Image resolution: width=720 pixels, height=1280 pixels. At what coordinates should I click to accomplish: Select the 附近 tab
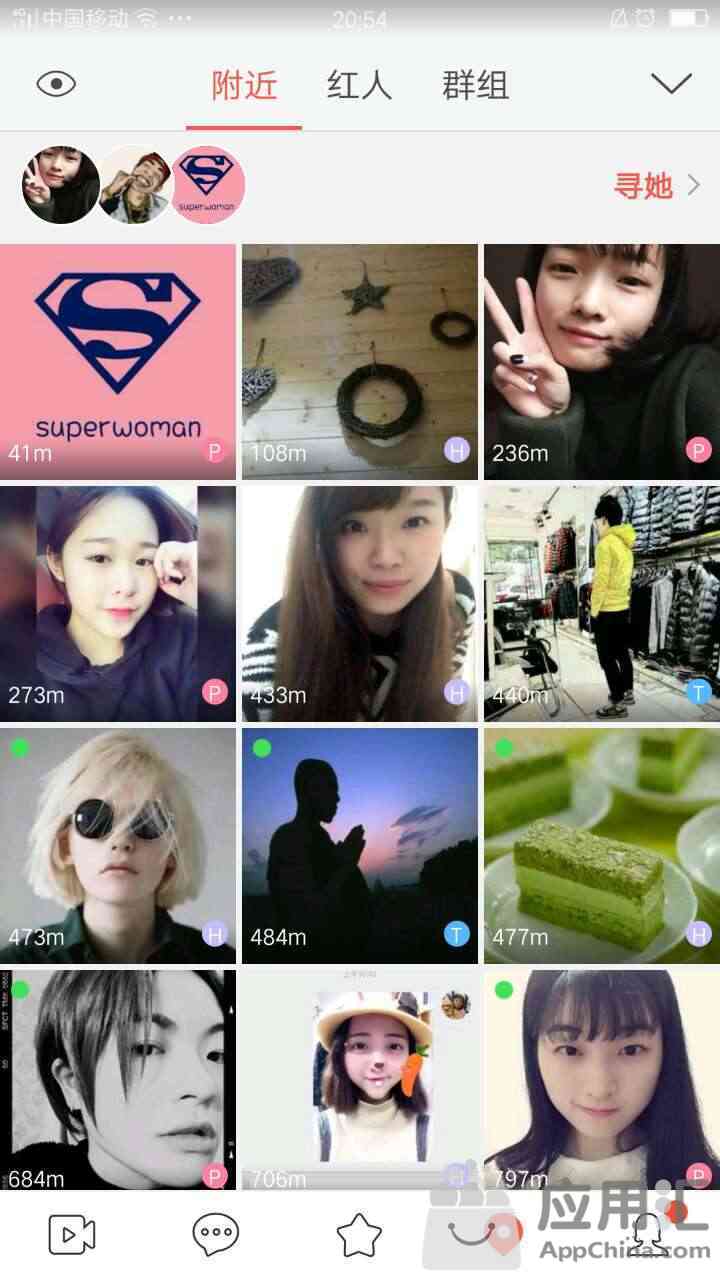[x=244, y=86]
